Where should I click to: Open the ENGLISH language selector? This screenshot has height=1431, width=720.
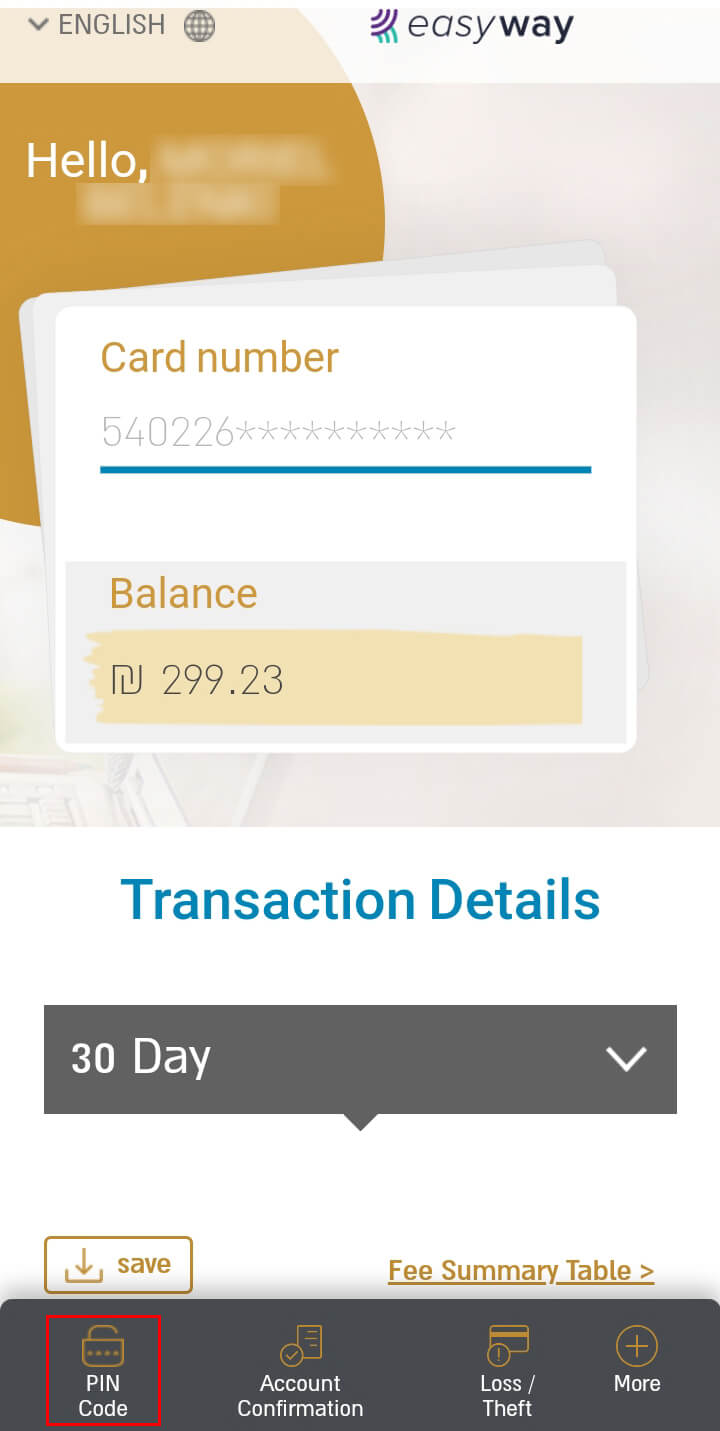[x=120, y=26]
